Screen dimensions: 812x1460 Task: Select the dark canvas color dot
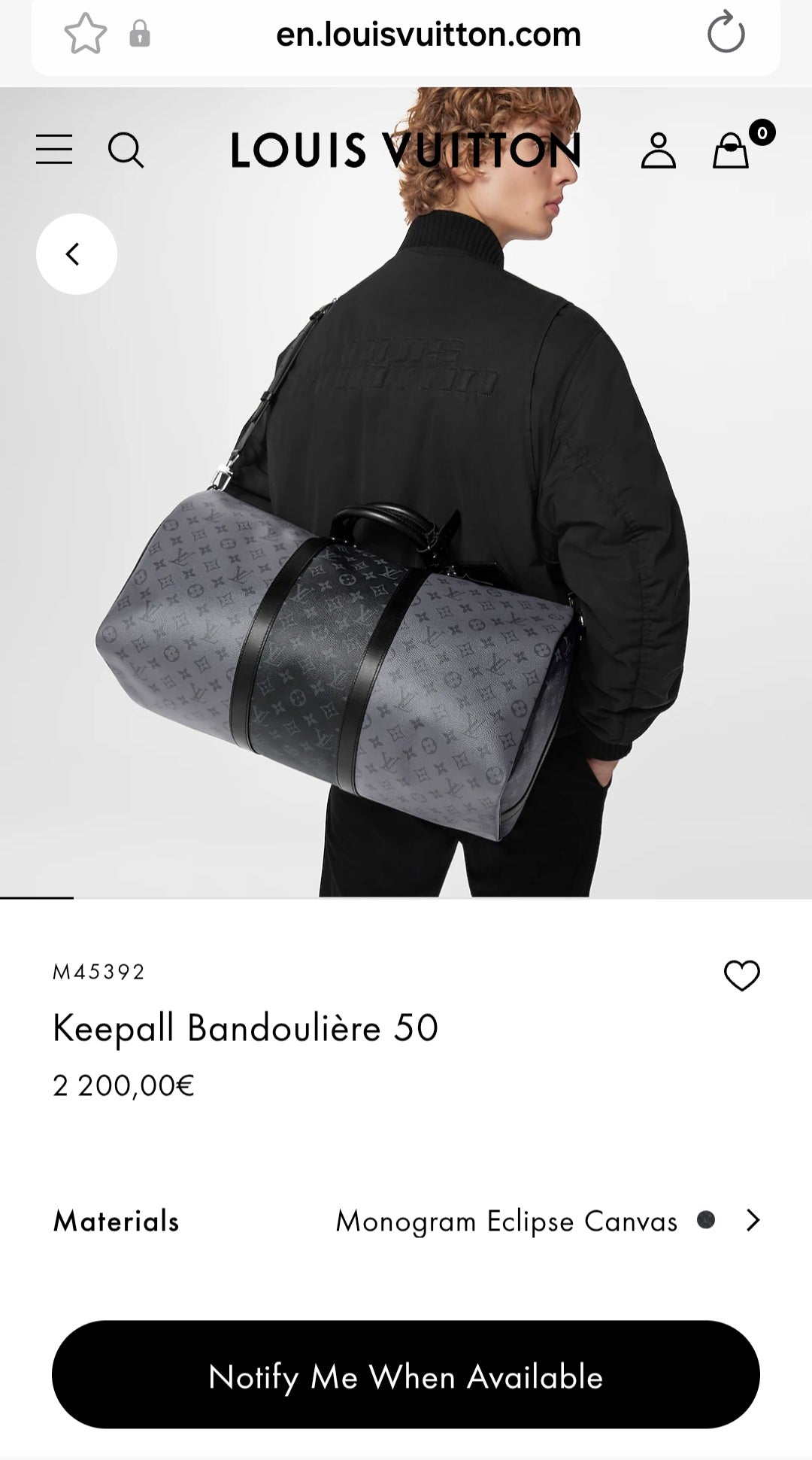(x=705, y=1219)
